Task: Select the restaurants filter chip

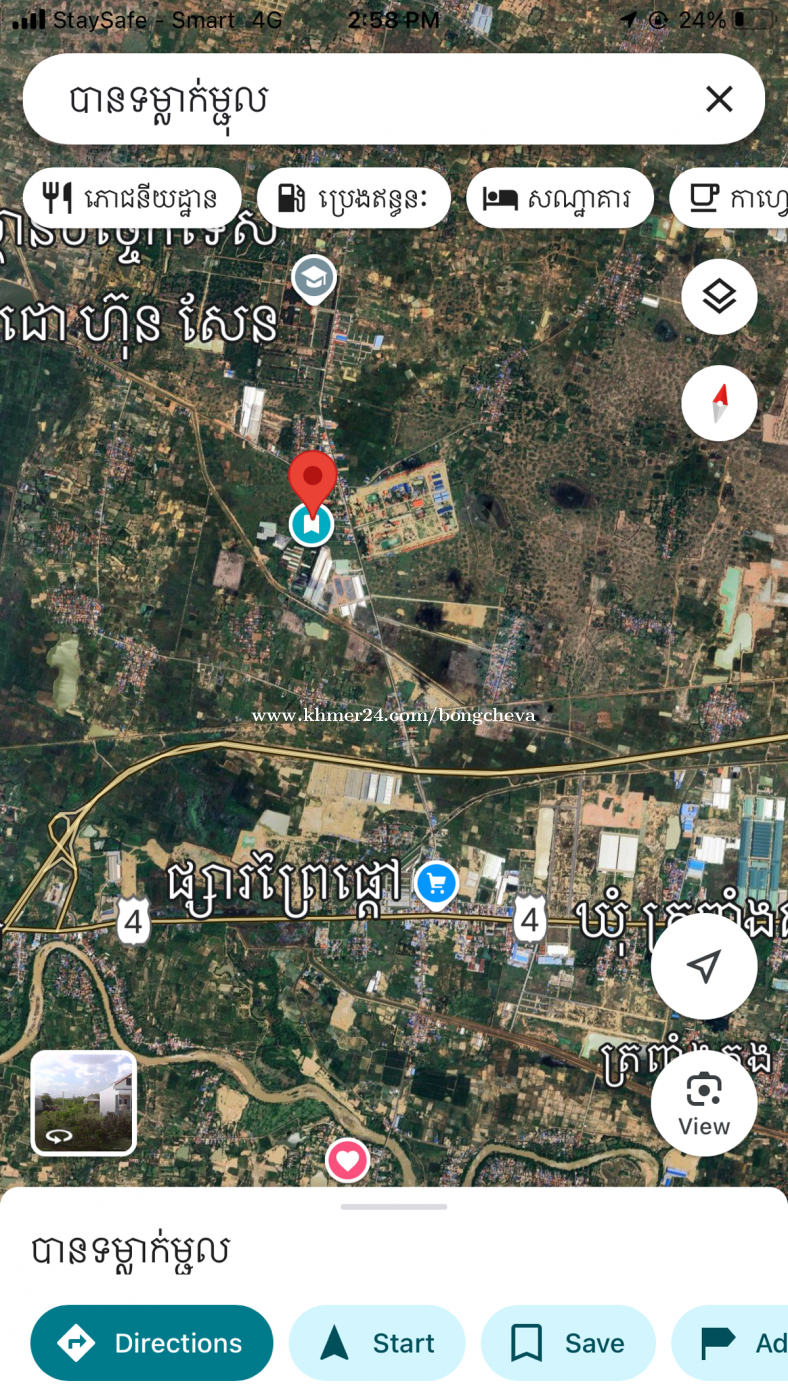Action: click(x=132, y=198)
